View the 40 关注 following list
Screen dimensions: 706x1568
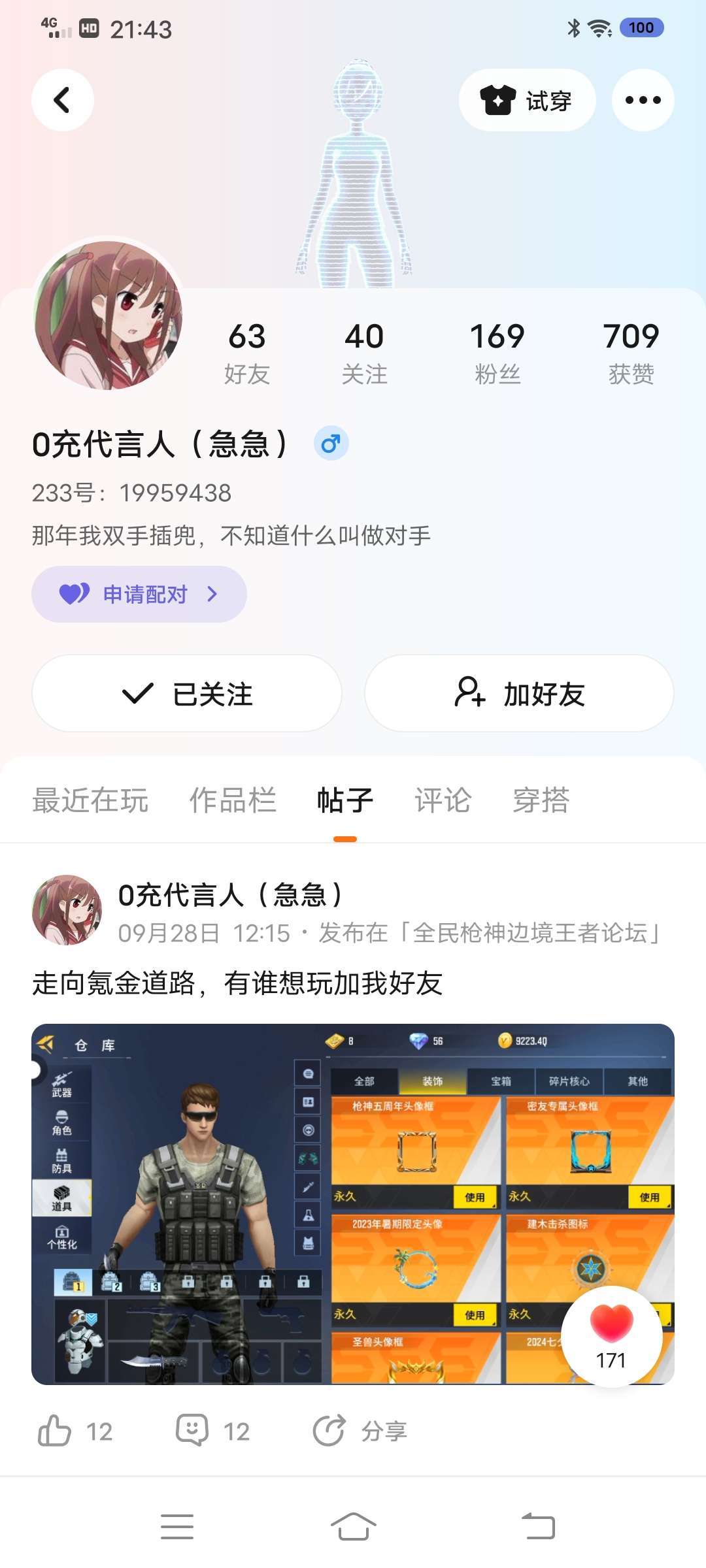point(364,353)
